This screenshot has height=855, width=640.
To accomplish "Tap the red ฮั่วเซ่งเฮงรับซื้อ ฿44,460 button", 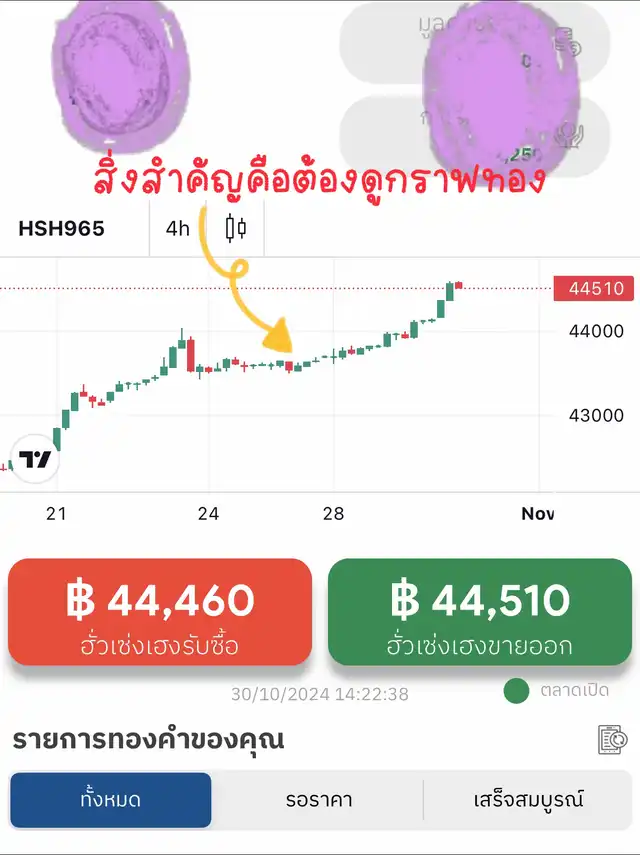I will pyautogui.click(x=160, y=612).
